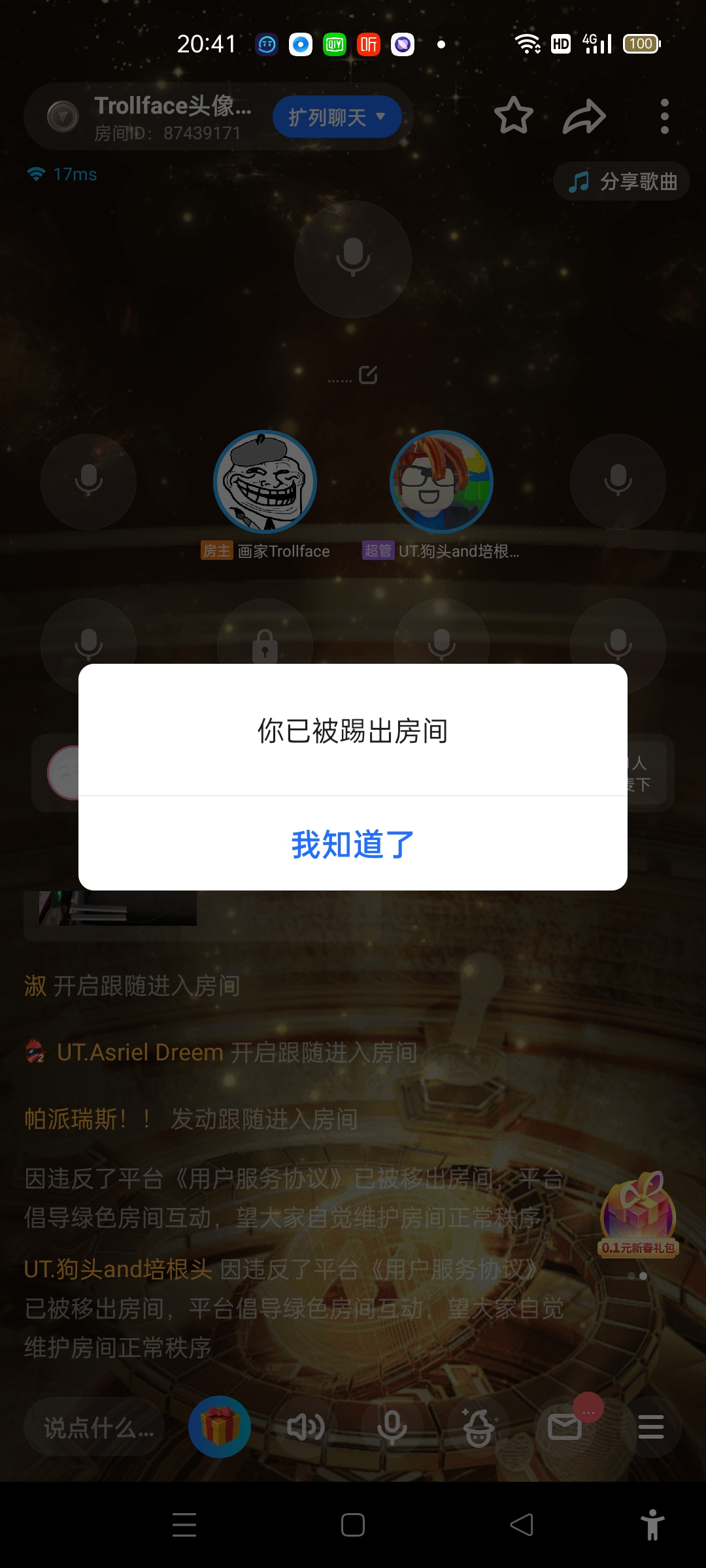Confirm the dialog with 我知道了
The width and height of the screenshot is (706, 1568).
pyautogui.click(x=353, y=844)
